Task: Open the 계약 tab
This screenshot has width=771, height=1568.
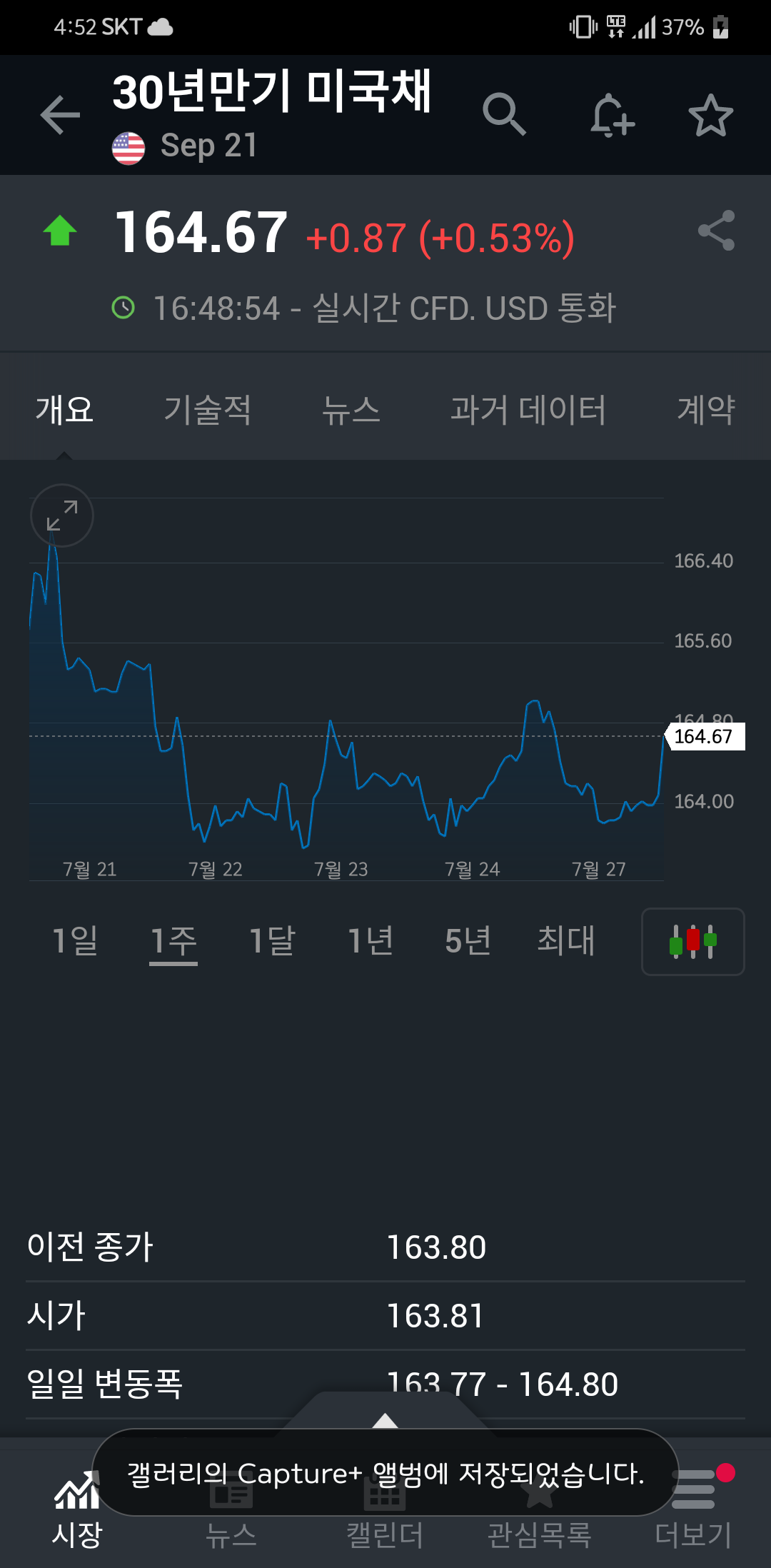Action: [706, 410]
